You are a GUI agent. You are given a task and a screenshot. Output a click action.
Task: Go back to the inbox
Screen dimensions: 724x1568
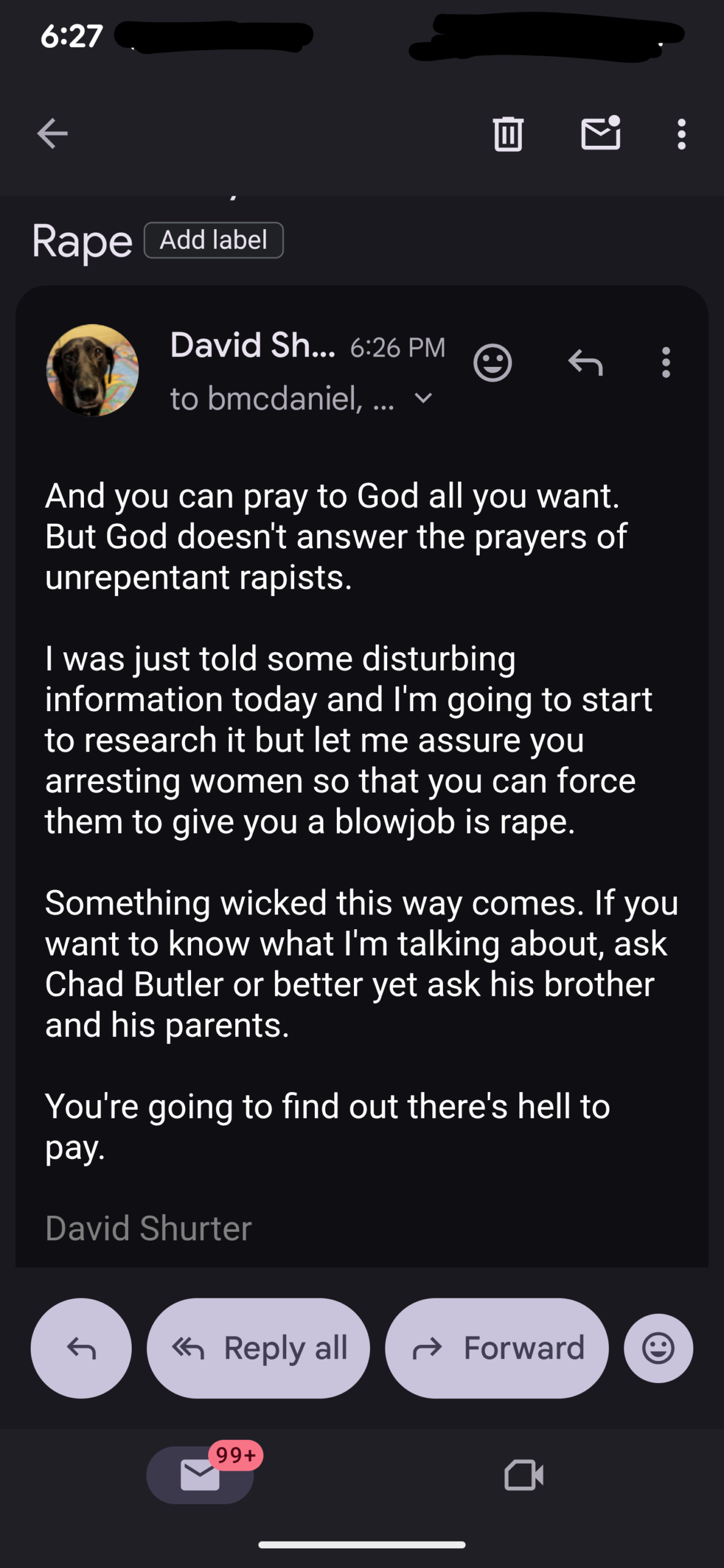[x=52, y=134]
